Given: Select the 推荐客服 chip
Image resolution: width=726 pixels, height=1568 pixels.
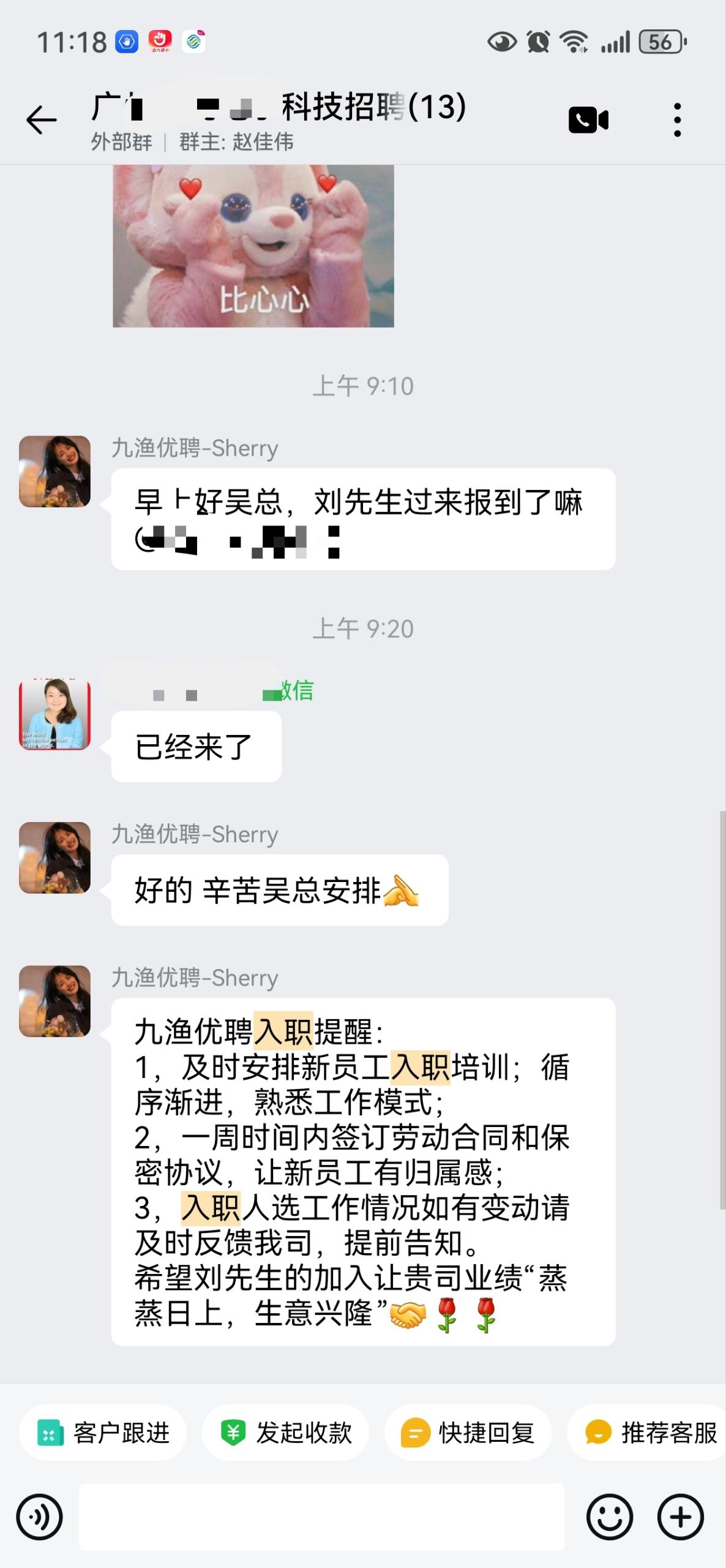Looking at the screenshot, I should coord(650,1433).
